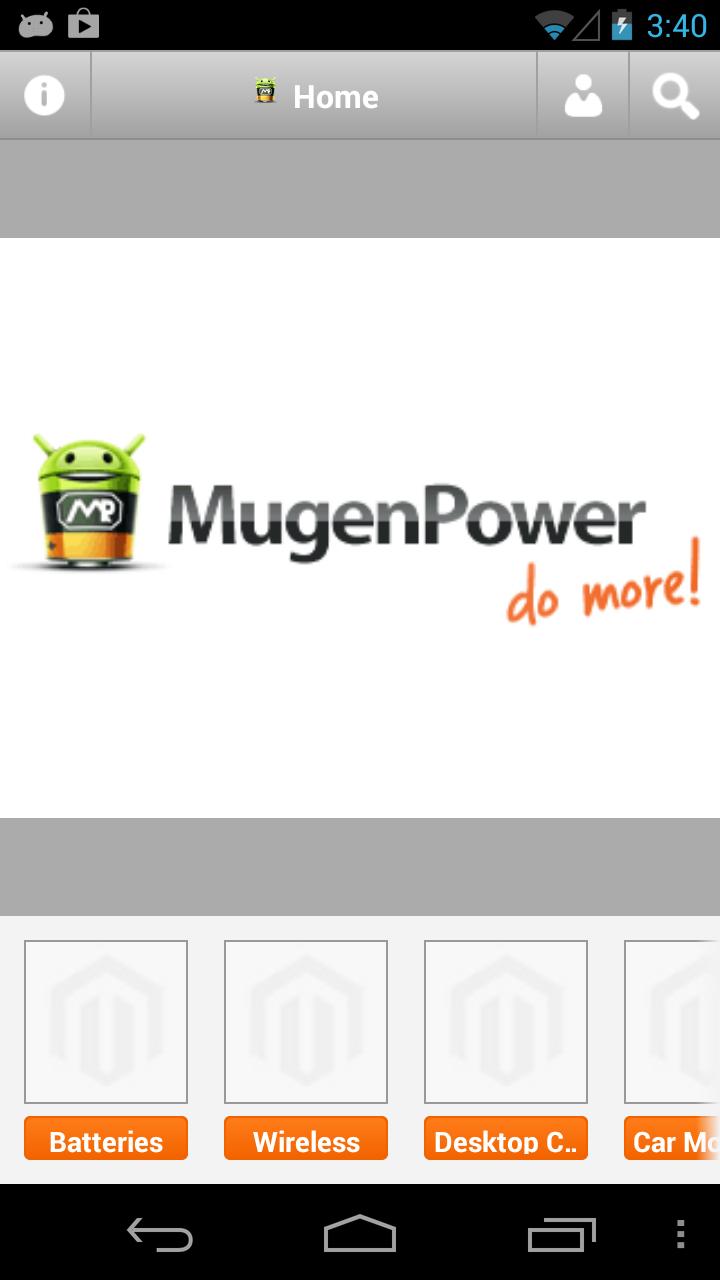This screenshot has height=1280, width=720.
Task: Open the MugenPower banner
Action: point(360,528)
